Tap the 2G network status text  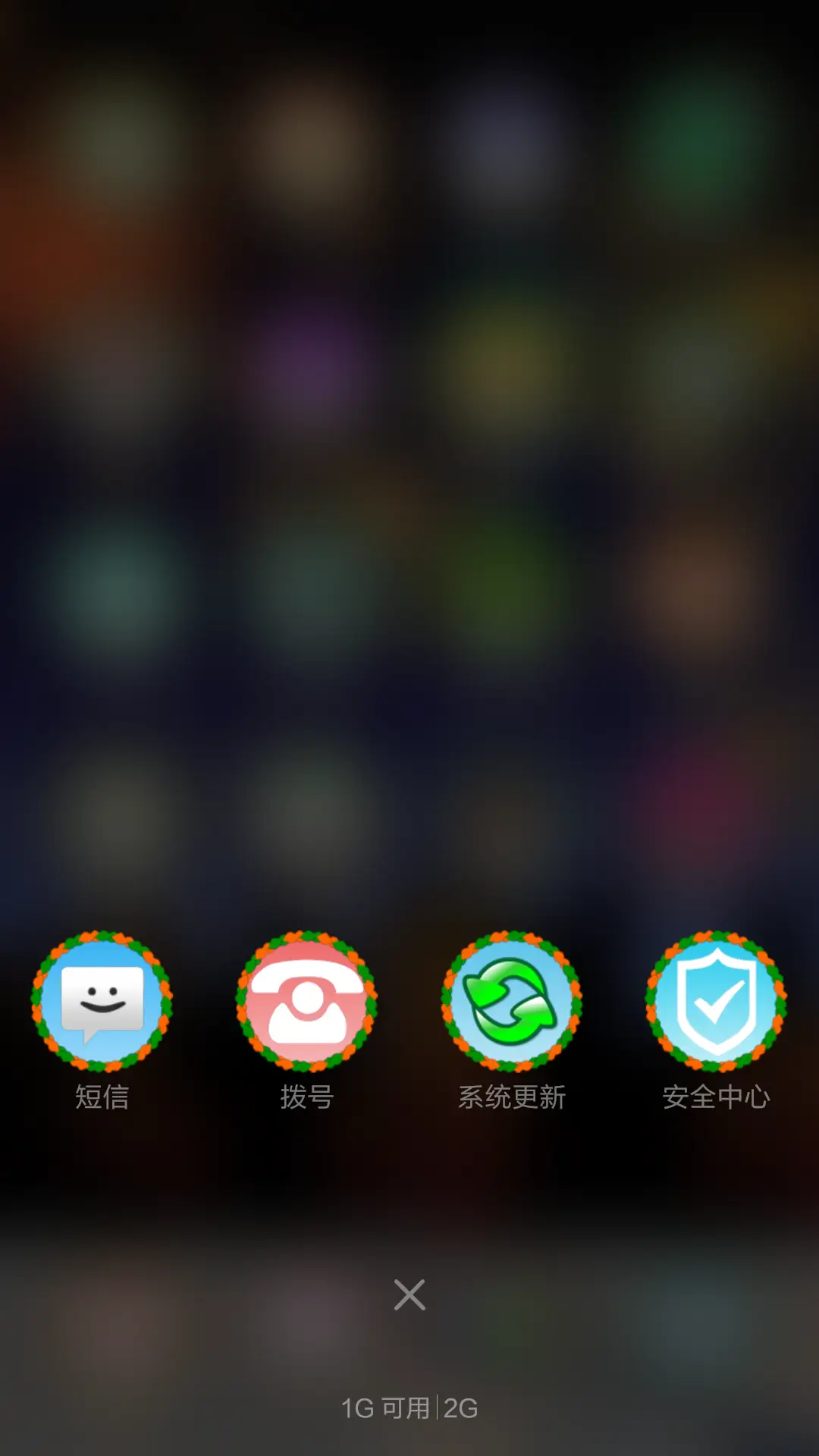point(461,1406)
